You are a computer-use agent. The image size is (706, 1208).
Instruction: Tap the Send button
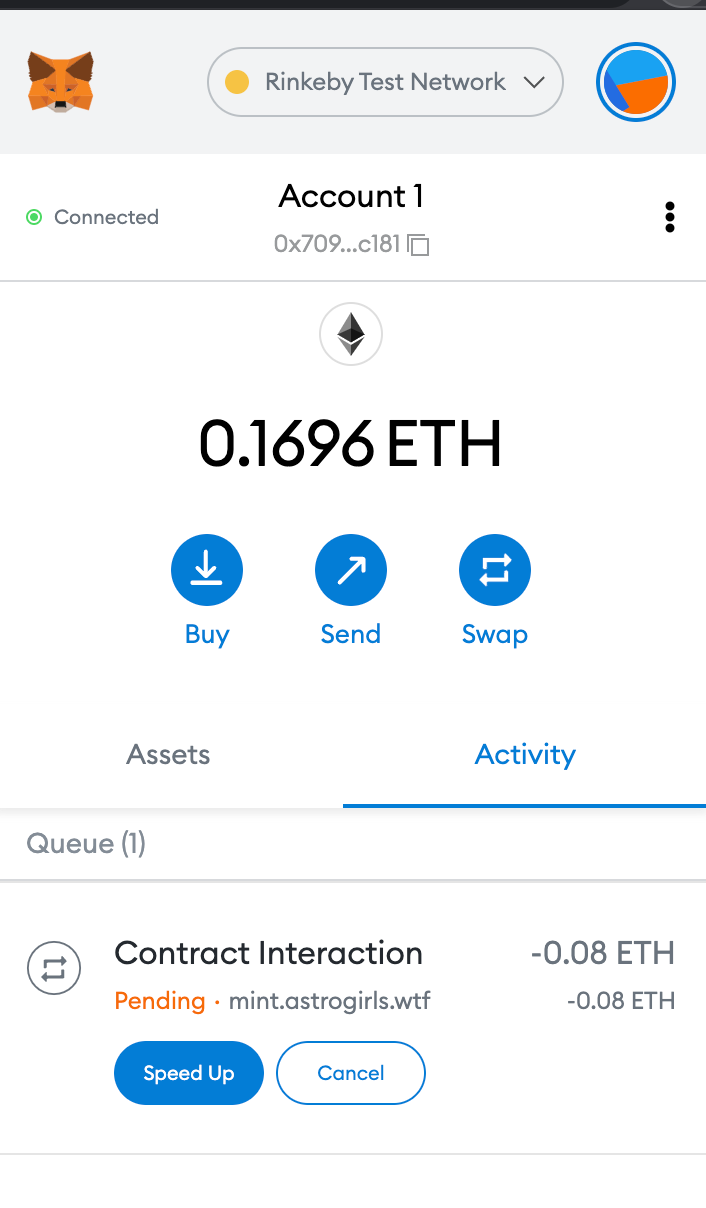351,571
